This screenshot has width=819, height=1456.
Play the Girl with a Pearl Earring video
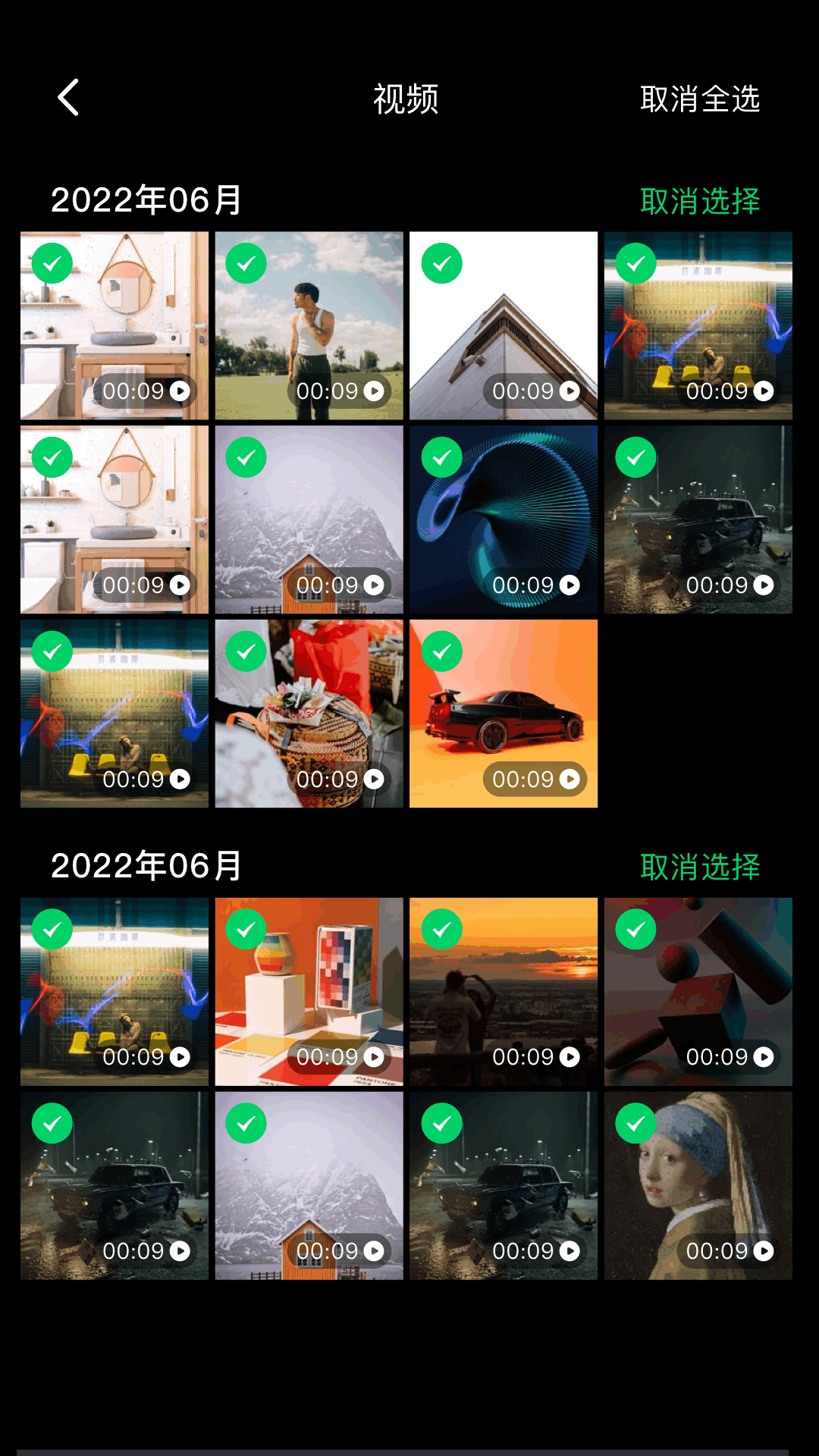point(763,1251)
